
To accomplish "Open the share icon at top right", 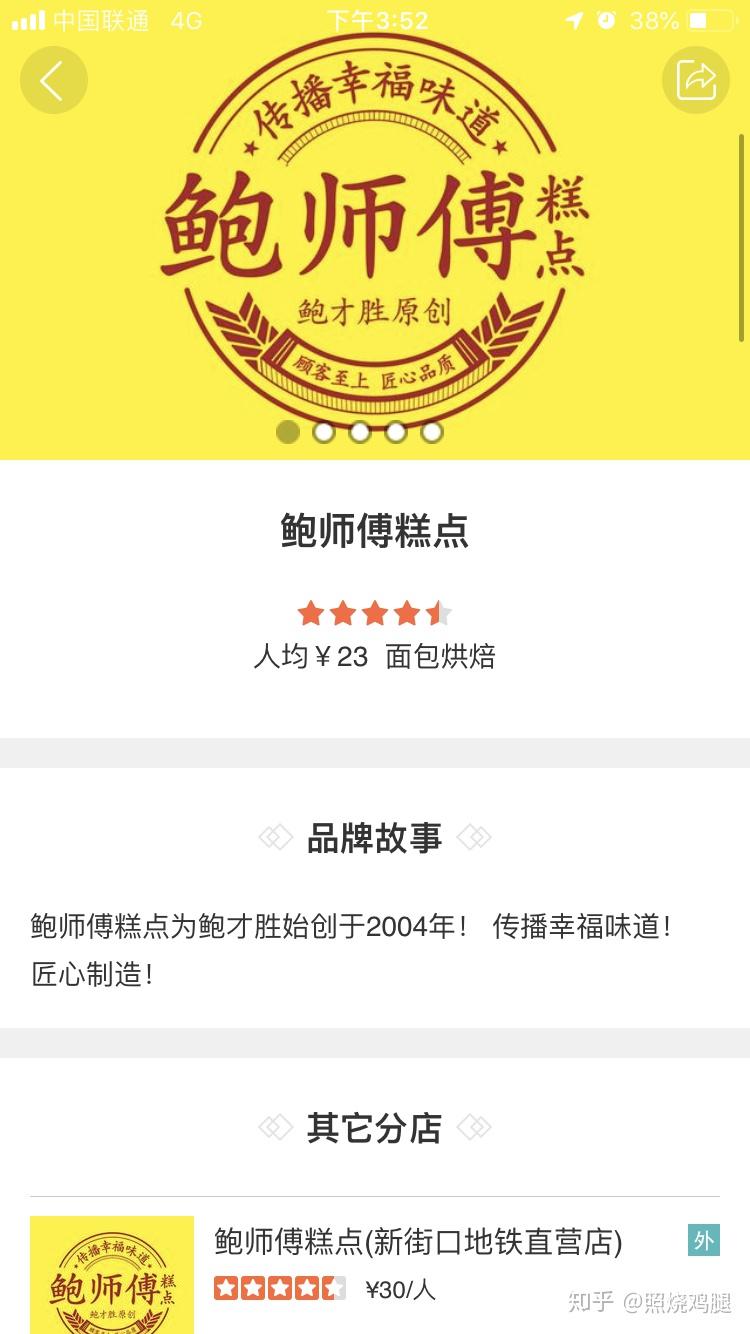I will [x=696, y=80].
